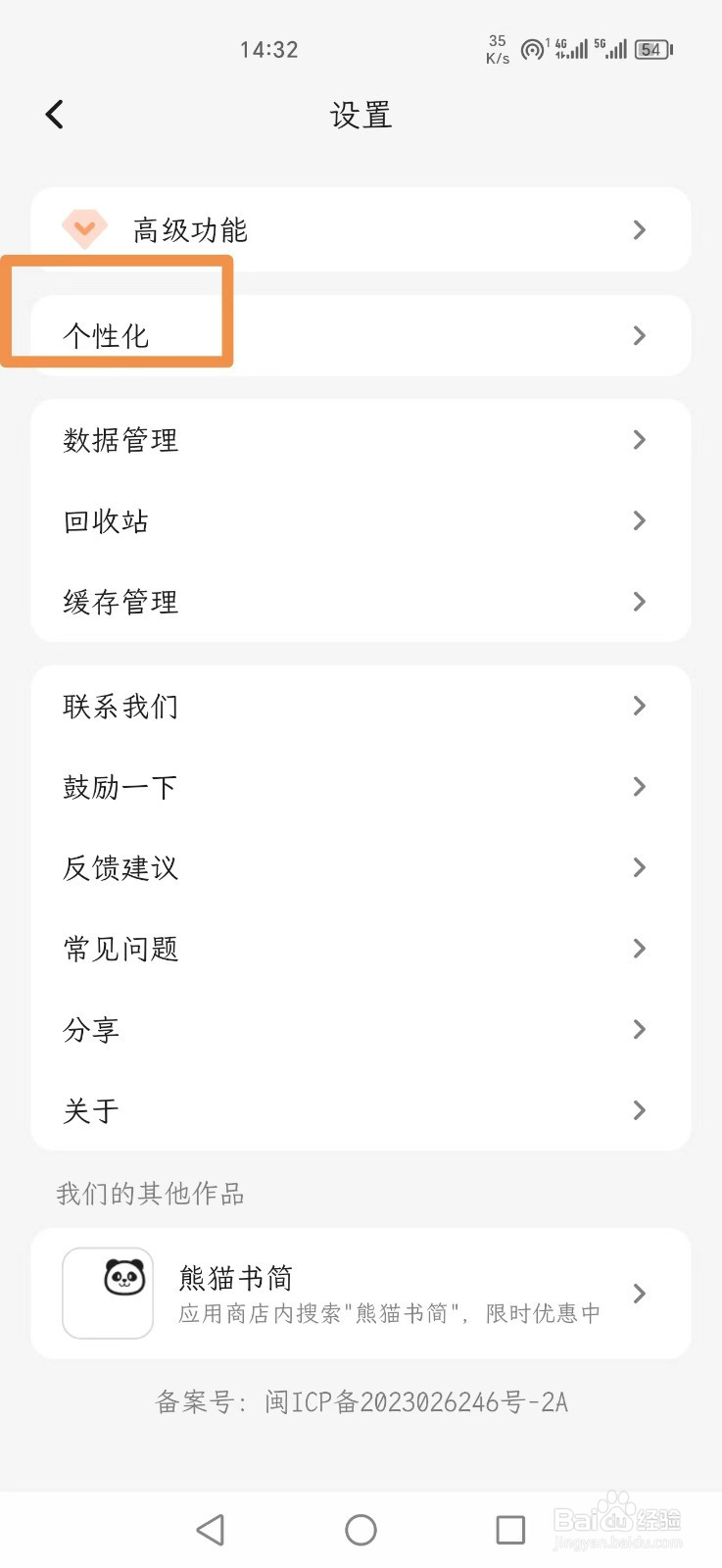Tap the network speed indicator showing 35 K/s
The image size is (722, 1568).
[x=497, y=49]
